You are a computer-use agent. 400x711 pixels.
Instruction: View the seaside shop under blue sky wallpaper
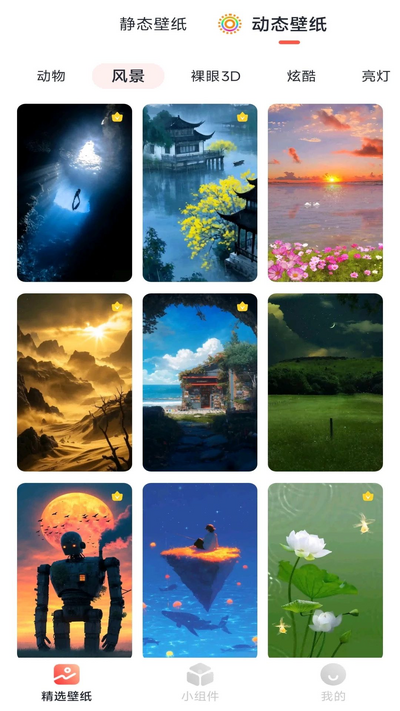click(200, 382)
